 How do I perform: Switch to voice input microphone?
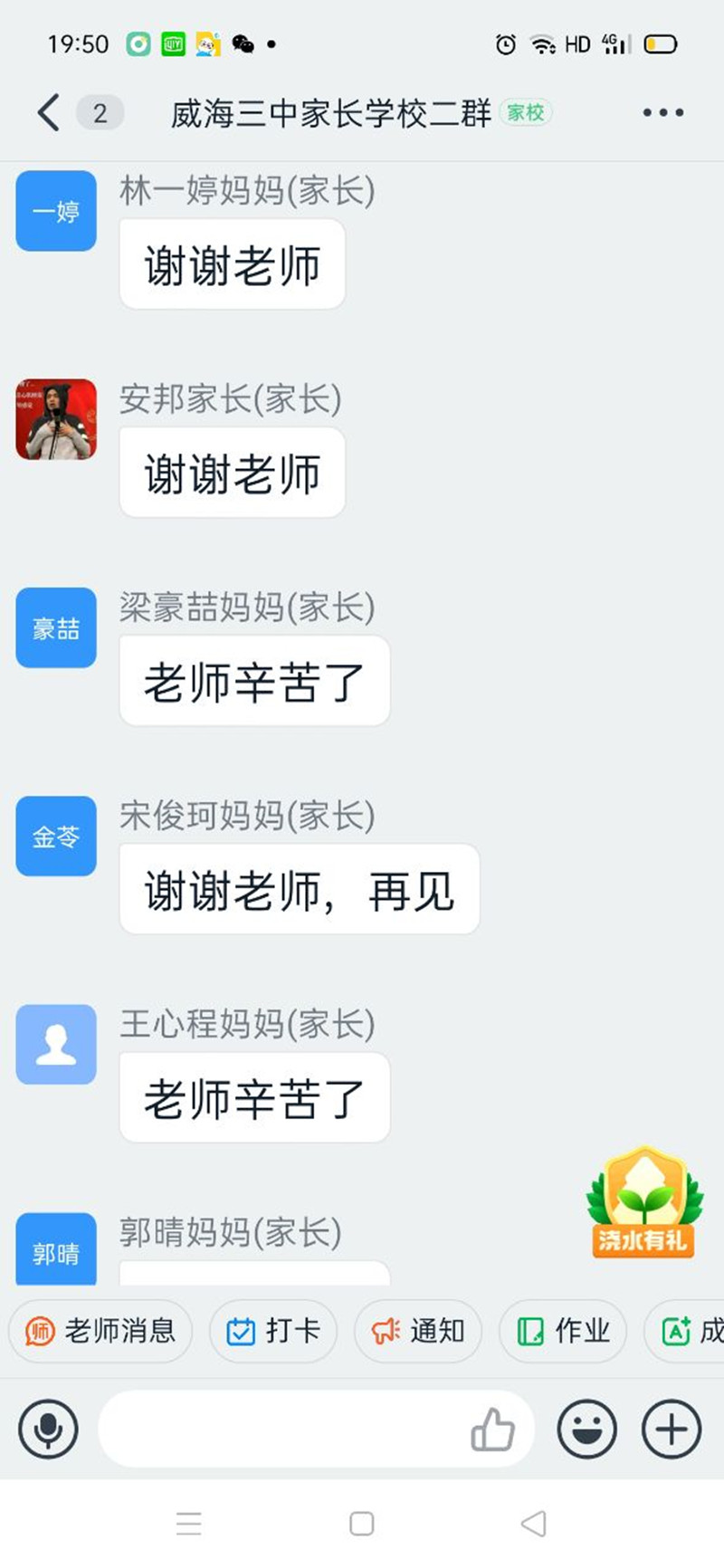48,1429
